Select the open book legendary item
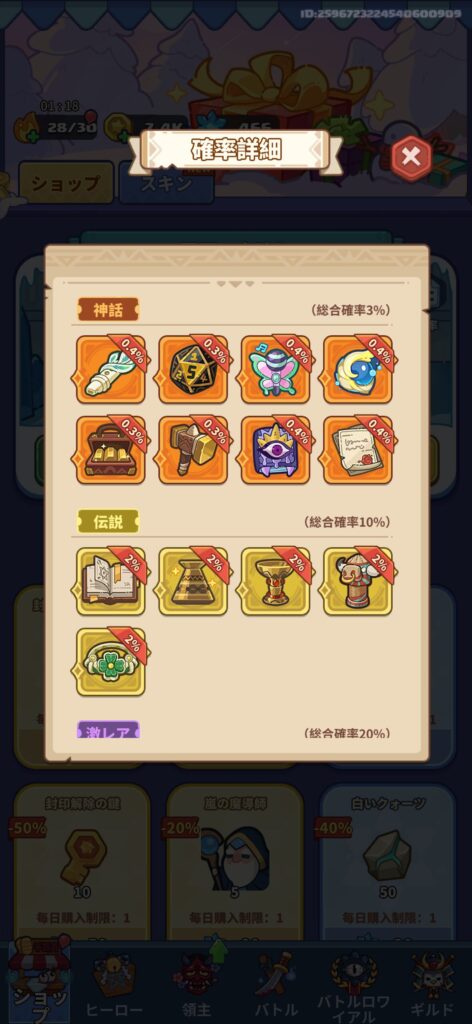The height and width of the screenshot is (1024, 472). pos(111,581)
